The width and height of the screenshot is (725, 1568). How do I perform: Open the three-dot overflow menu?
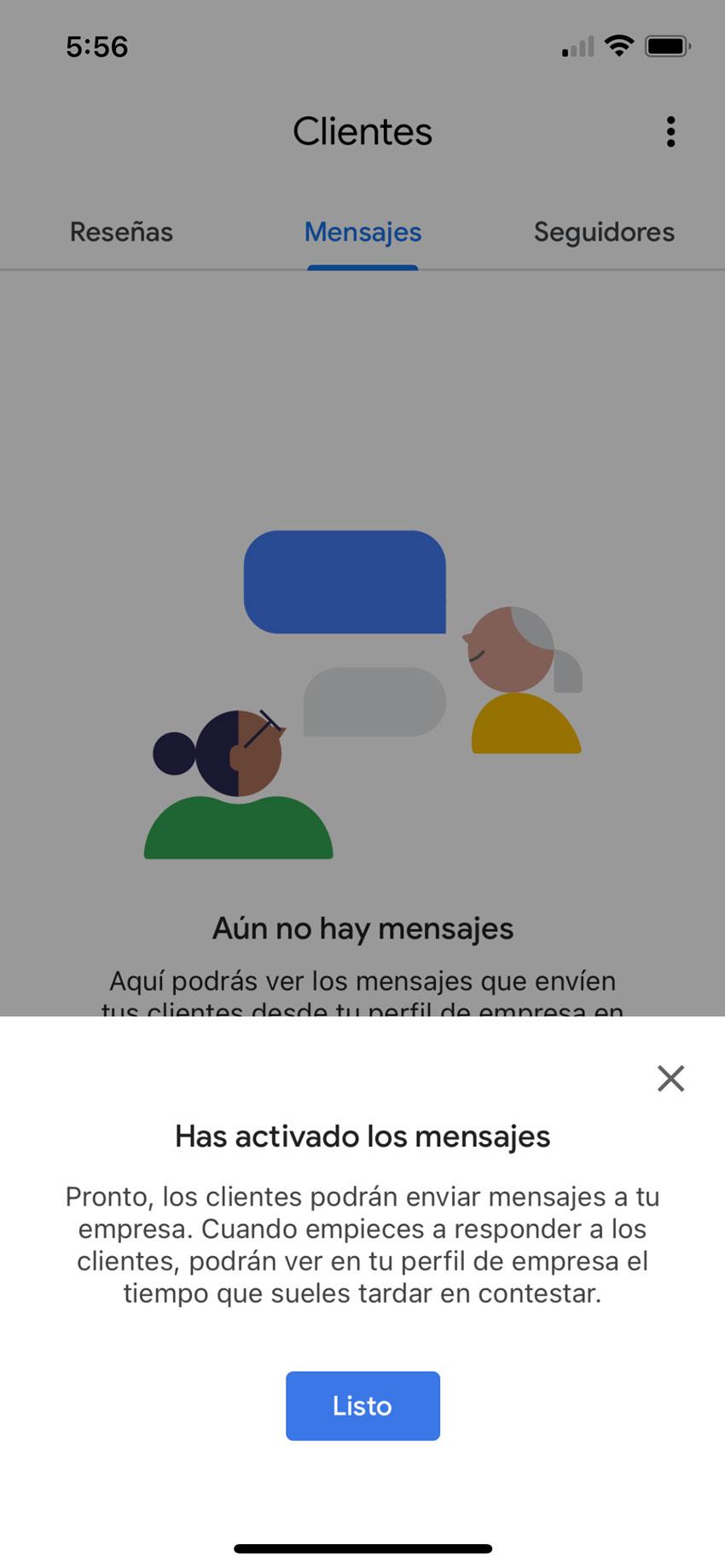(x=670, y=132)
